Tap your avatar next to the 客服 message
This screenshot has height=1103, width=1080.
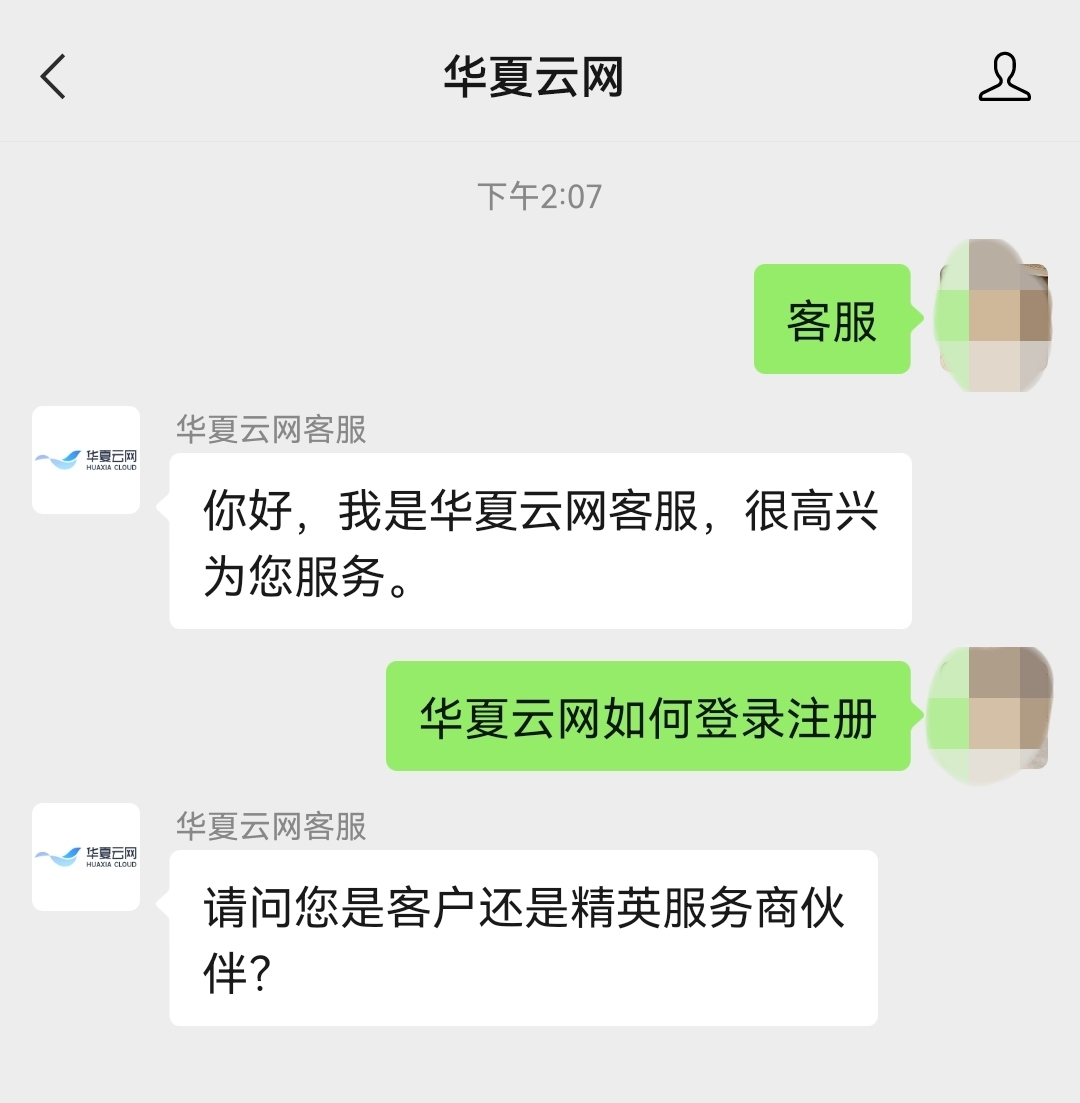click(x=993, y=318)
